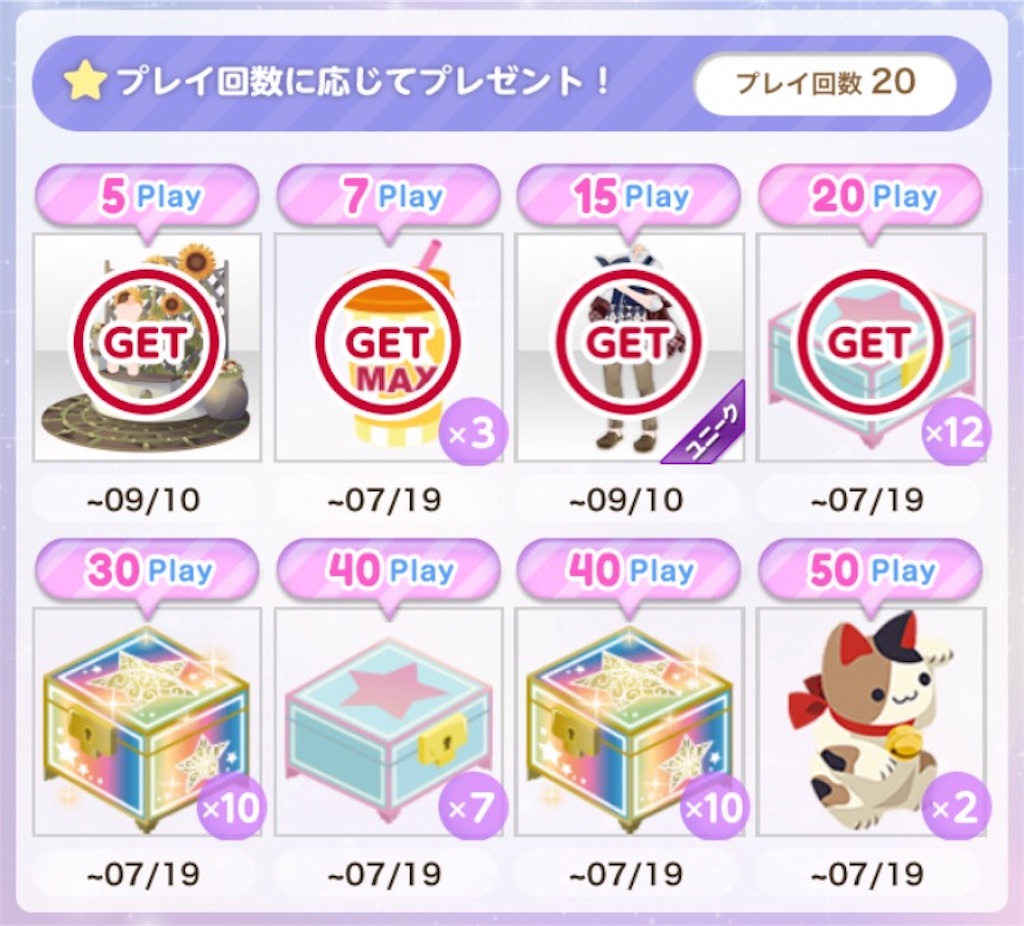View the 7 Play drink reward tile
Image resolution: width=1024 pixels, height=926 pixels.
point(388,347)
